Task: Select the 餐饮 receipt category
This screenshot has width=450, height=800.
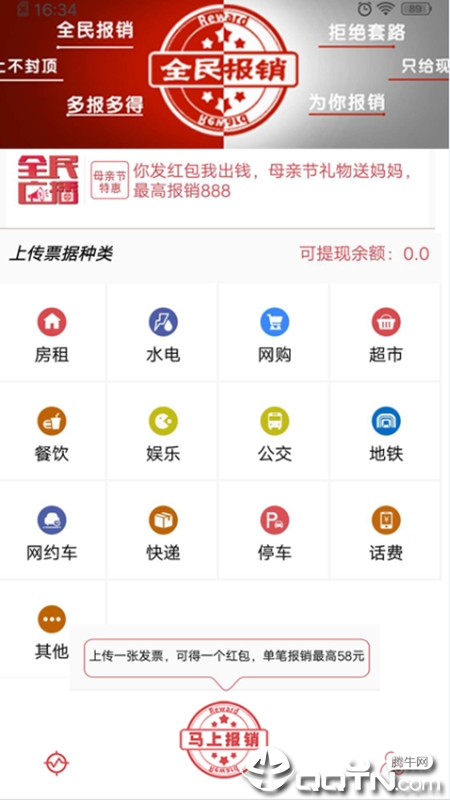Action: tap(52, 432)
